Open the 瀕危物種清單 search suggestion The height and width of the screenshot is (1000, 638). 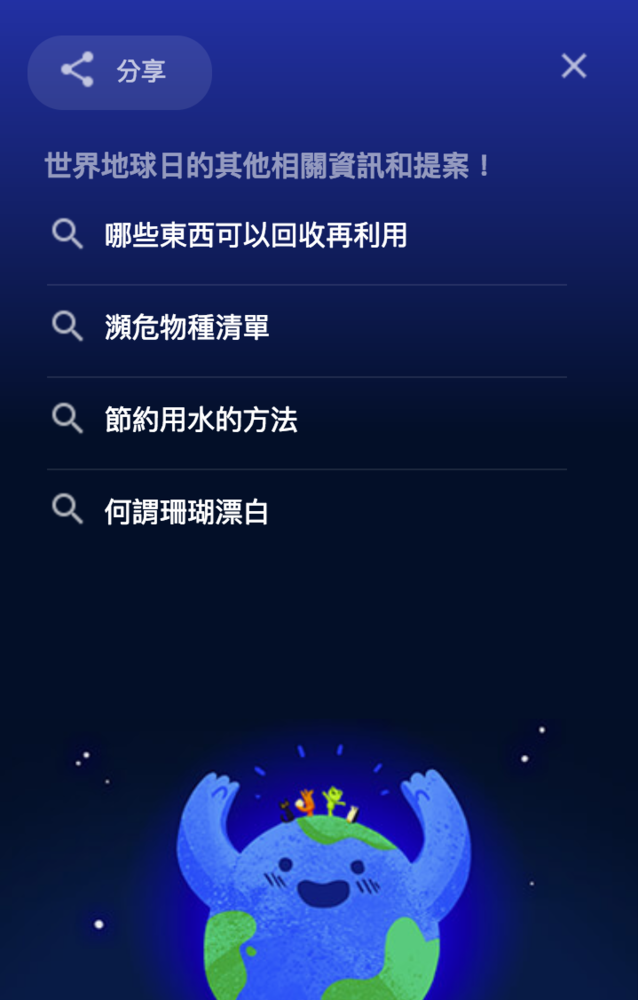click(x=187, y=327)
